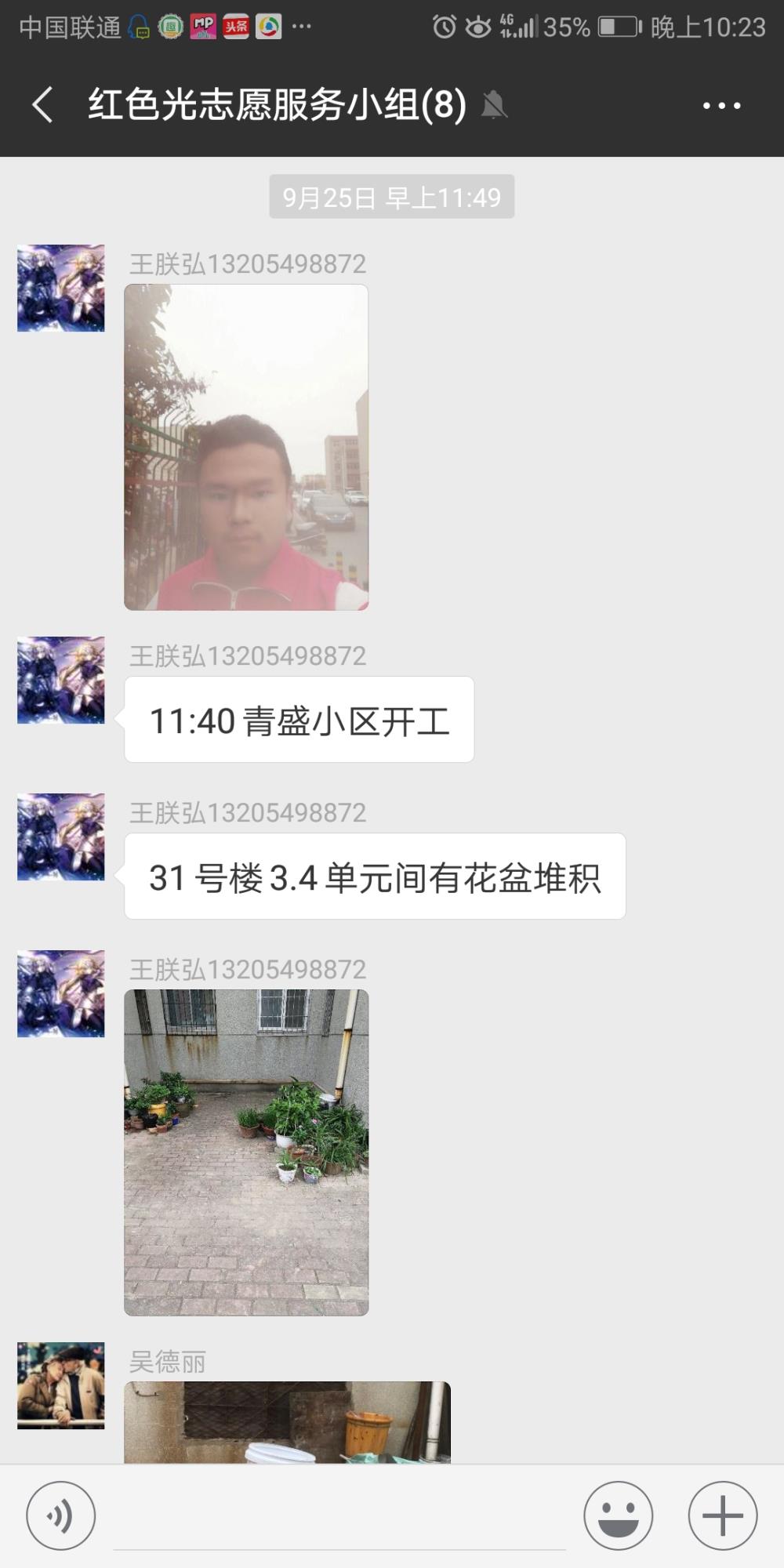Go back from the group chat
The width and height of the screenshot is (784, 1568).
tap(42, 105)
